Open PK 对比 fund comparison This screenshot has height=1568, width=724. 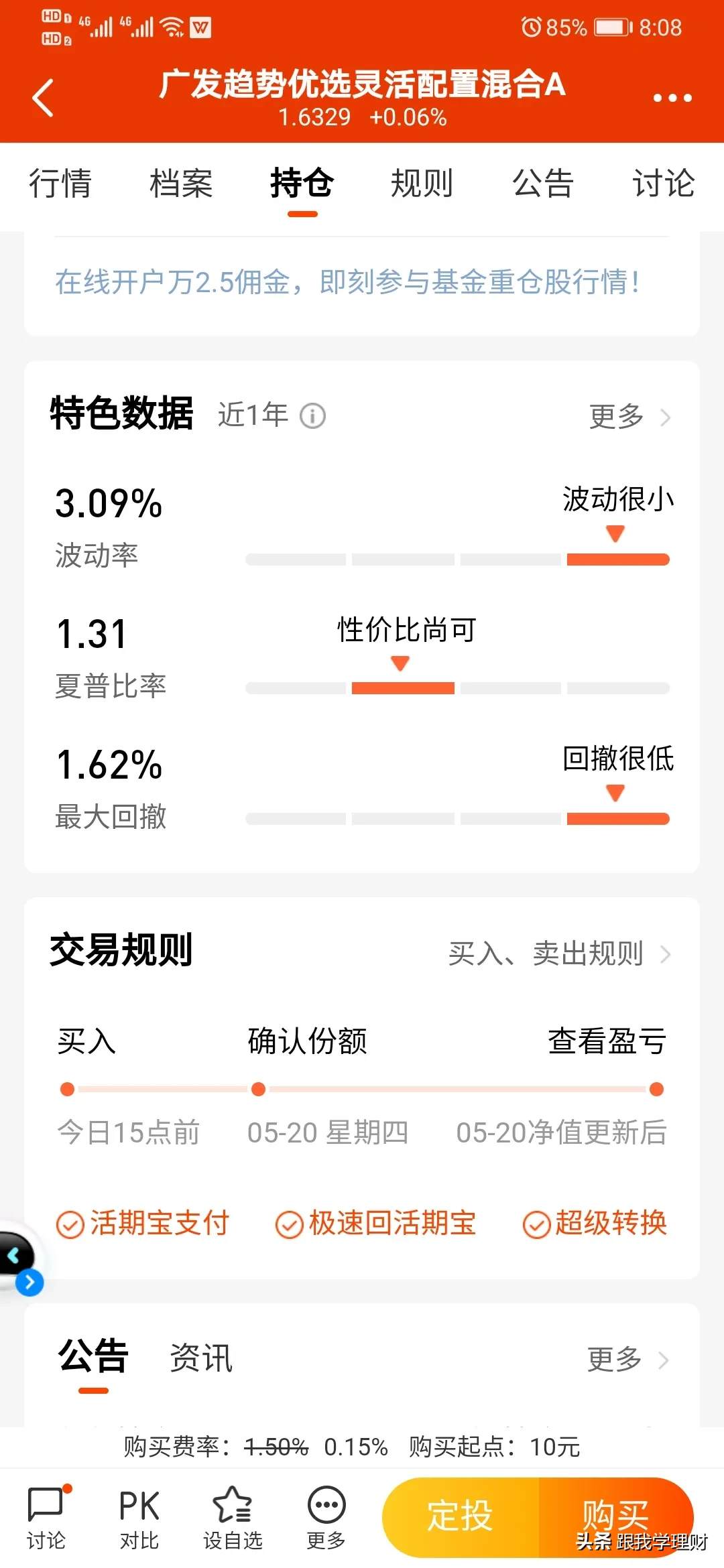[x=139, y=1517]
